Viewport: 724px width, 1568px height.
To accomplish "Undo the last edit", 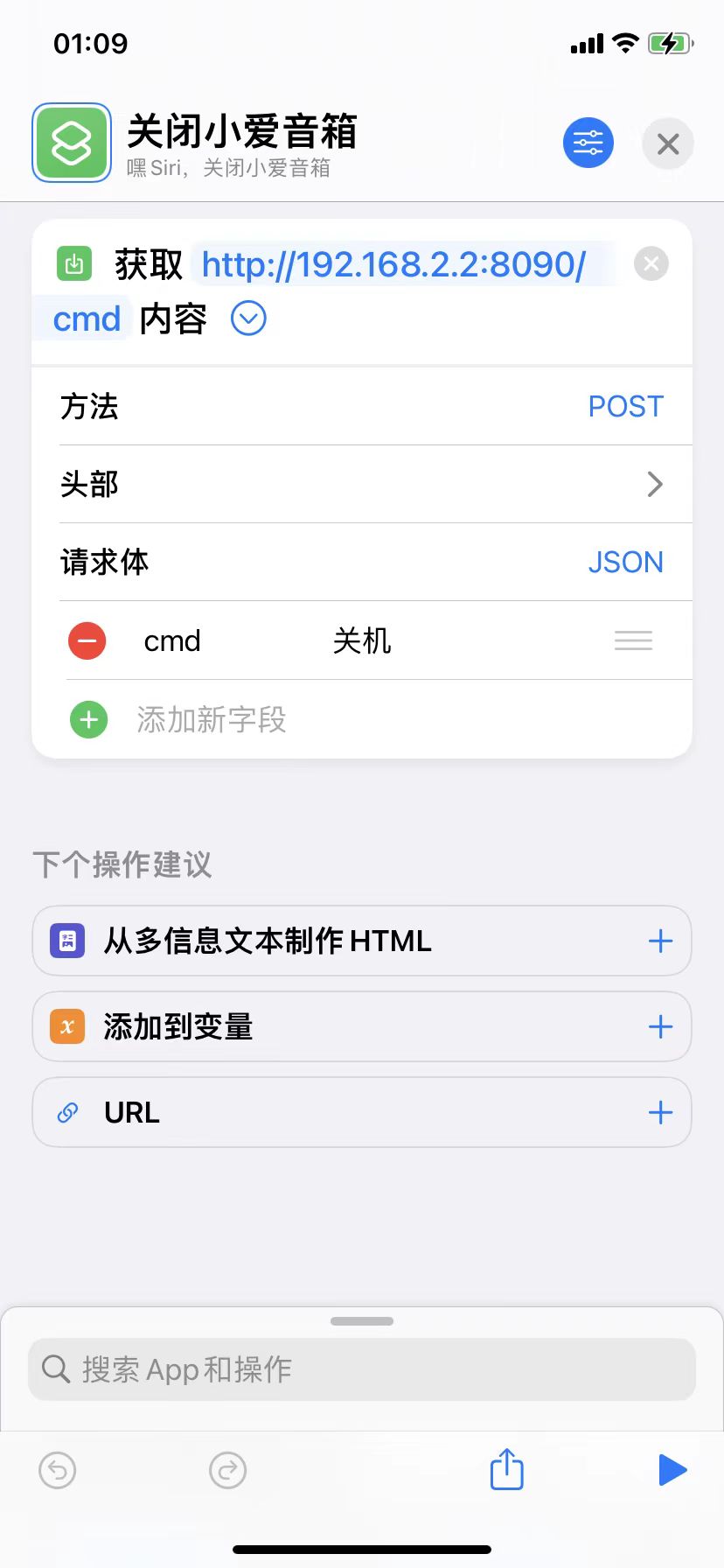I will point(58,1470).
